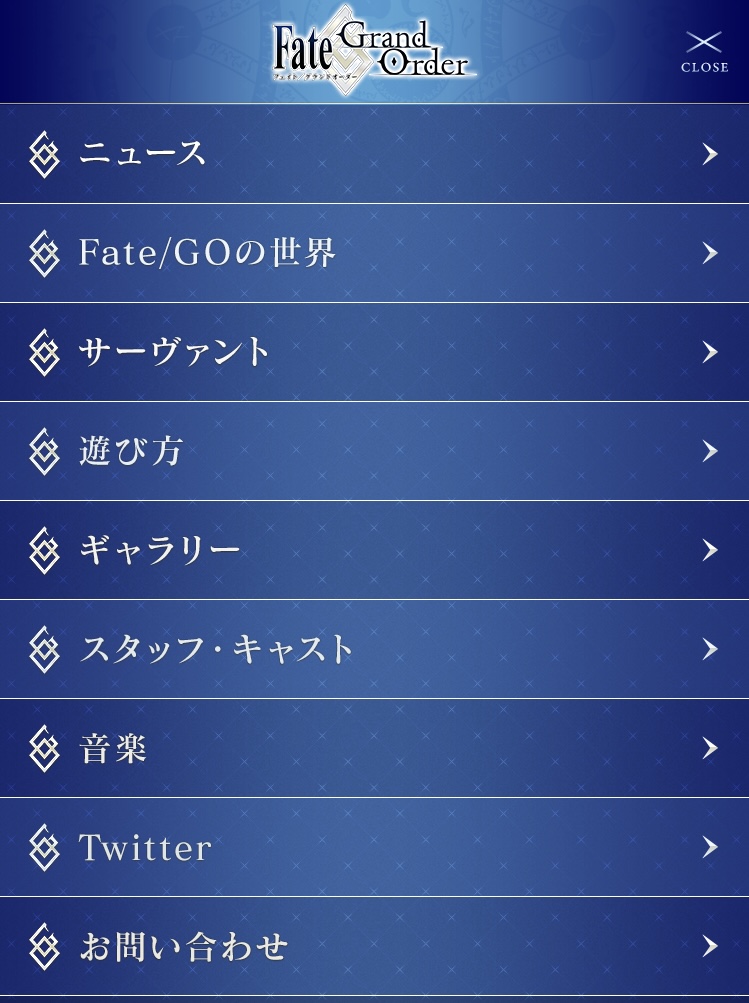Select 遊び方 from the menu
Viewport: 749px width, 1003px height.
(x=374, y=451)
